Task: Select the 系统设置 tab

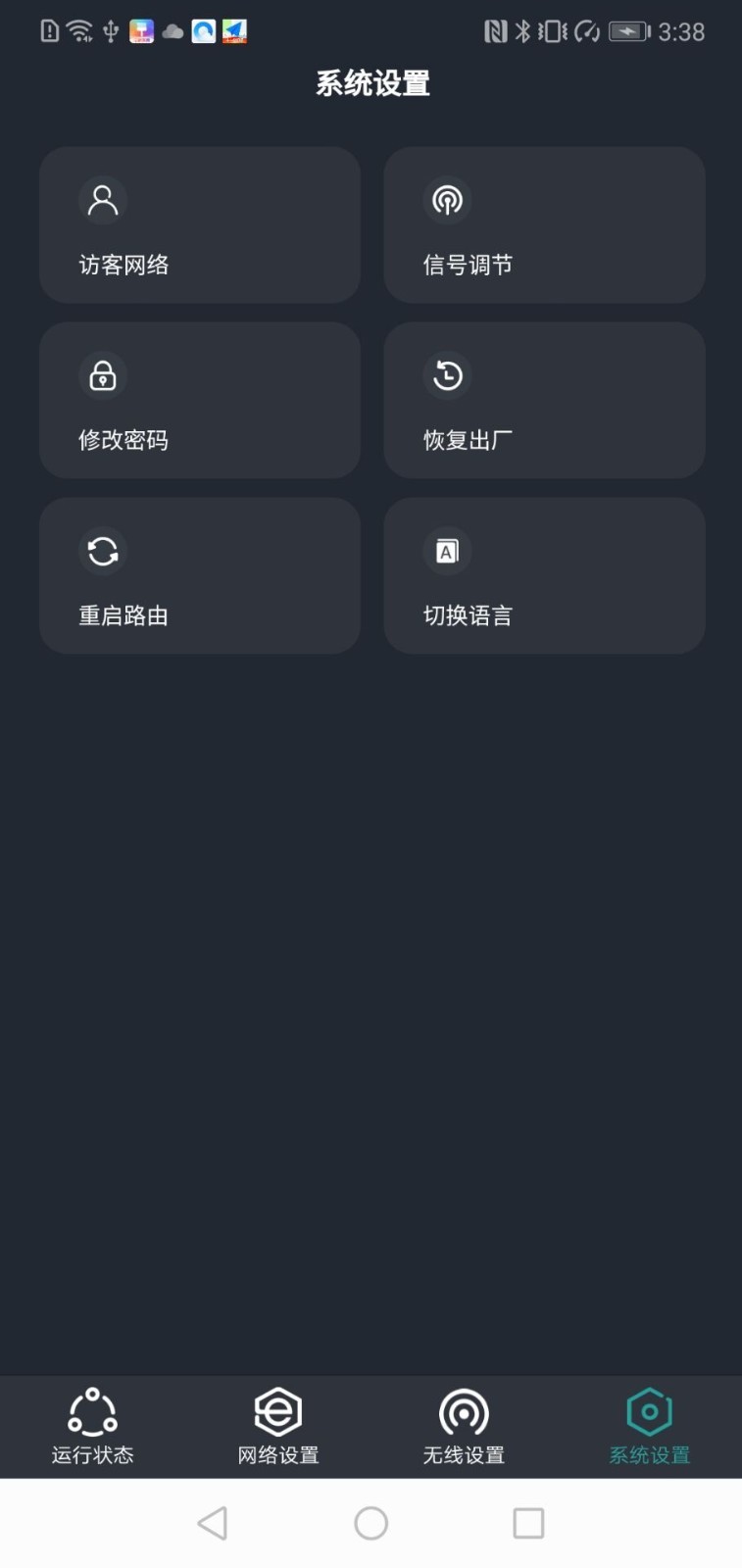Action: (648, 1426)
